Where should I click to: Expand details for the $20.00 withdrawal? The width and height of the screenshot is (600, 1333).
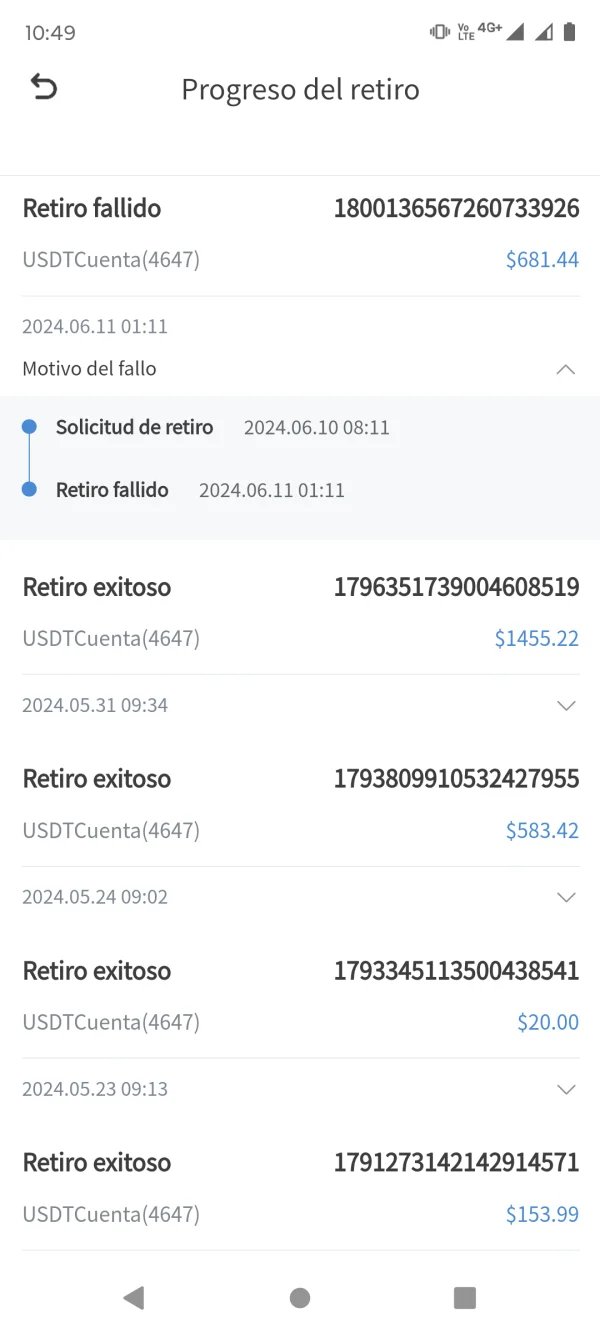click(565, 1089)
